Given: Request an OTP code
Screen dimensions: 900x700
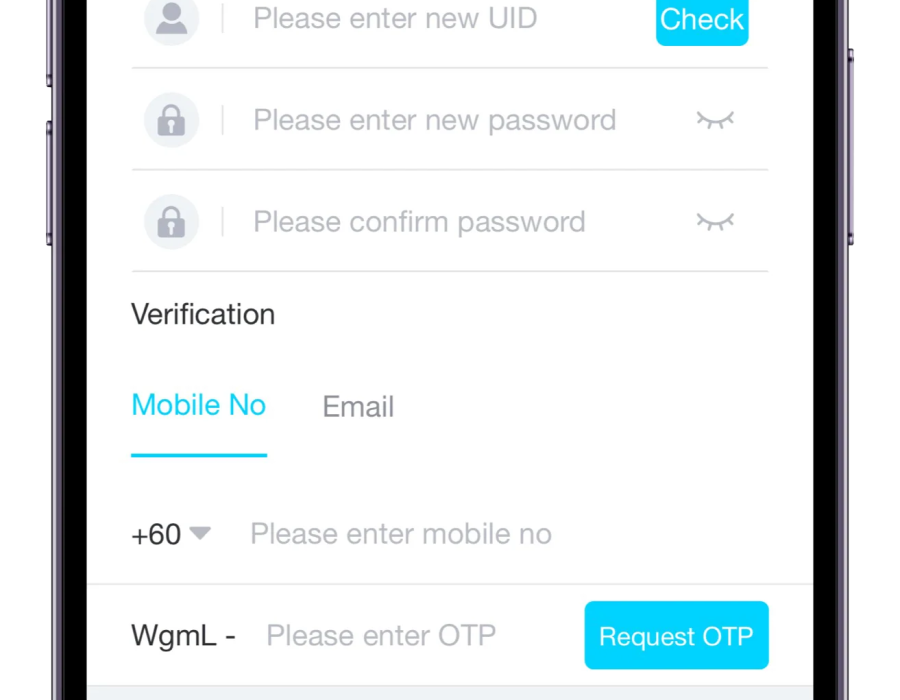Looking at the screenshot, I should [676, 636].
